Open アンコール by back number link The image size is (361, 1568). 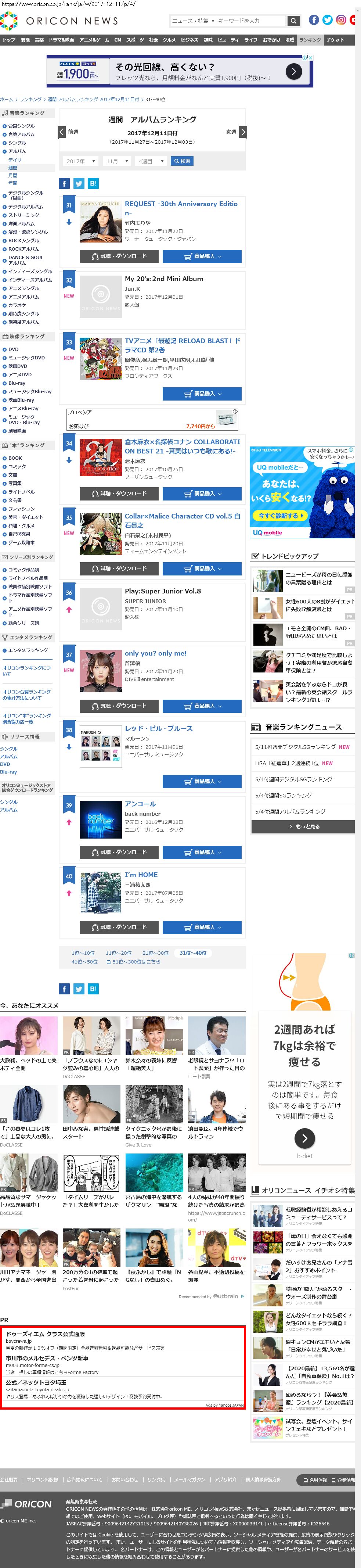click(x=140, y=804)
